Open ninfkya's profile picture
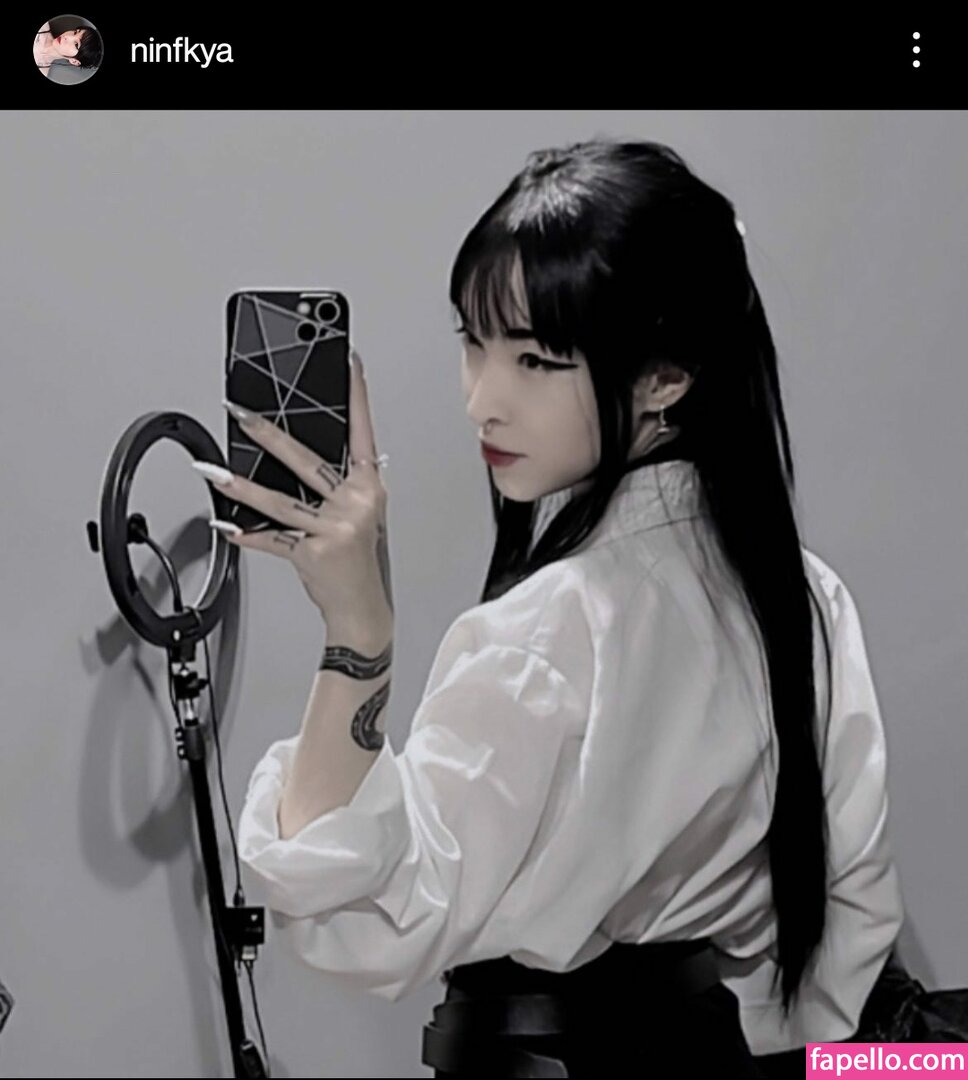Viewport: 968px width, 1080px height. point(68,50)
